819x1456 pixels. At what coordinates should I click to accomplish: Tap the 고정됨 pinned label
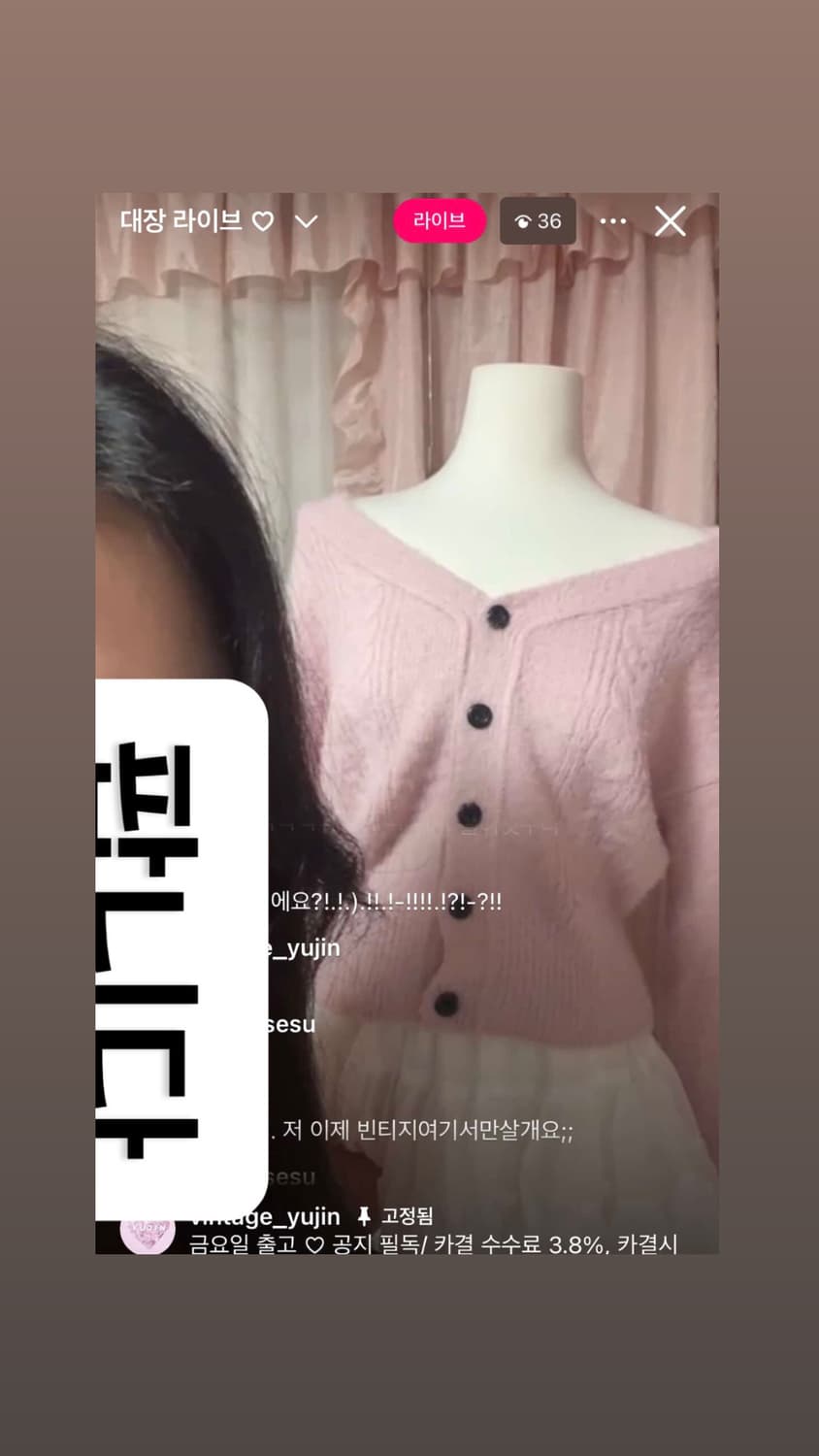click(x=406, y=1214)
